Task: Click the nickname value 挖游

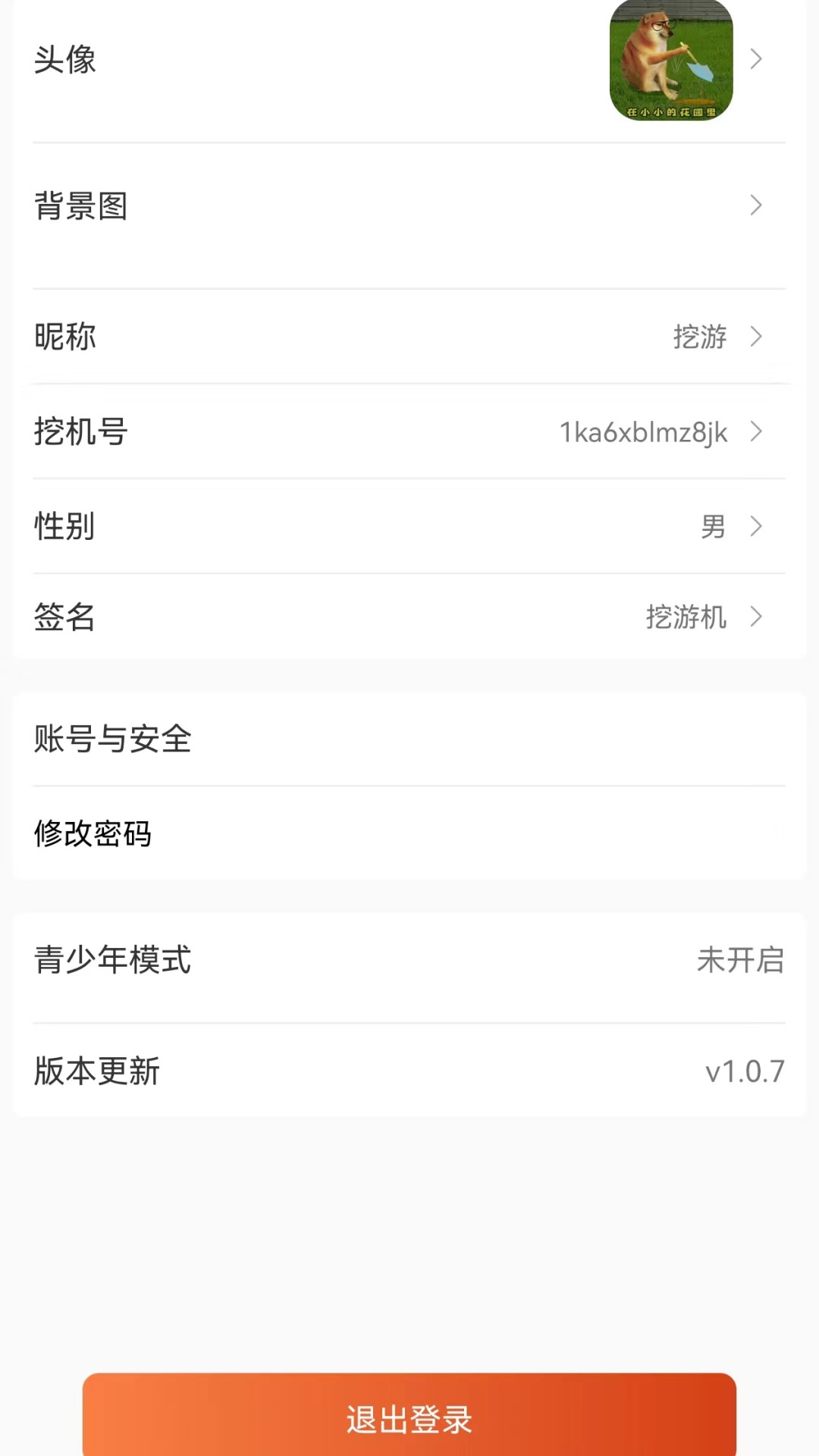Action: pos(698,338)
